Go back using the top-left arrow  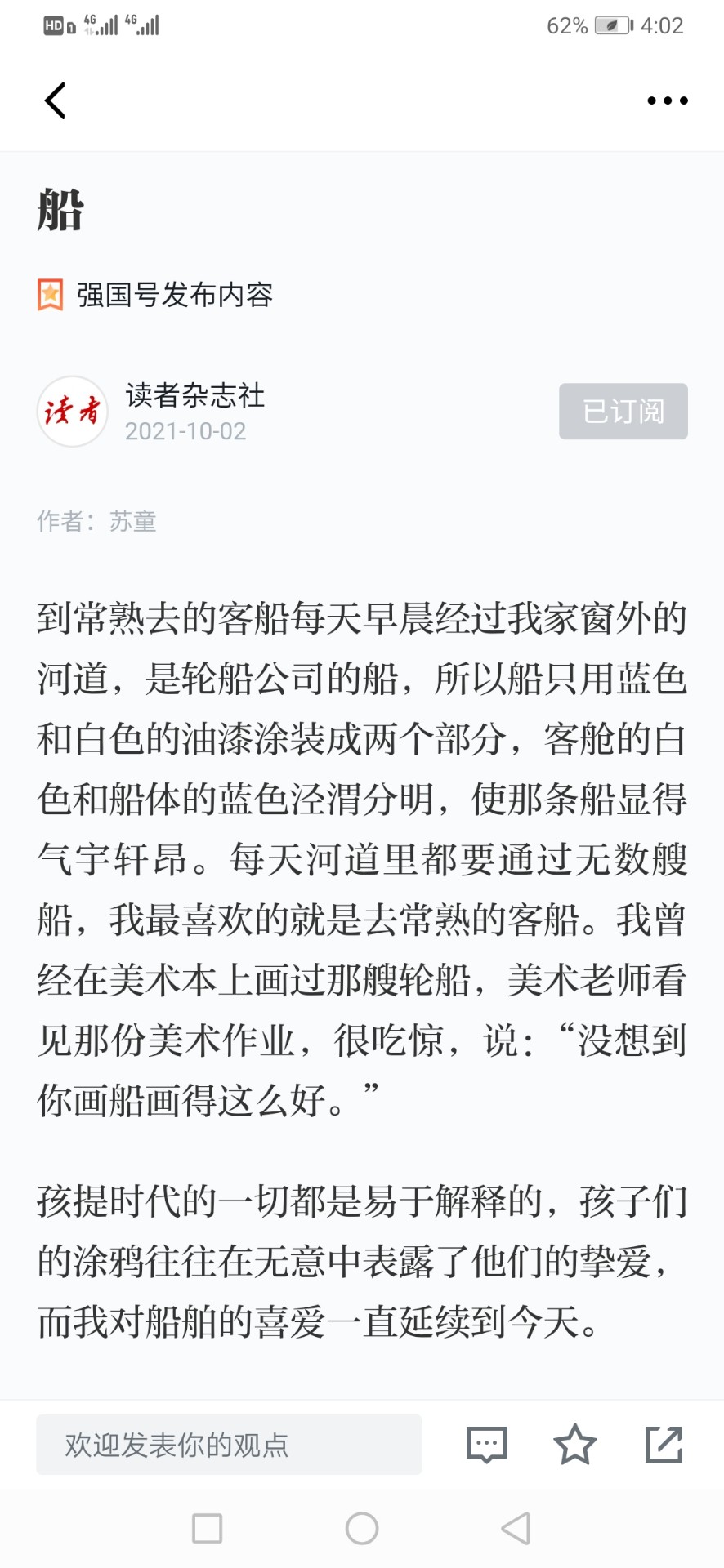pos(55,100)
